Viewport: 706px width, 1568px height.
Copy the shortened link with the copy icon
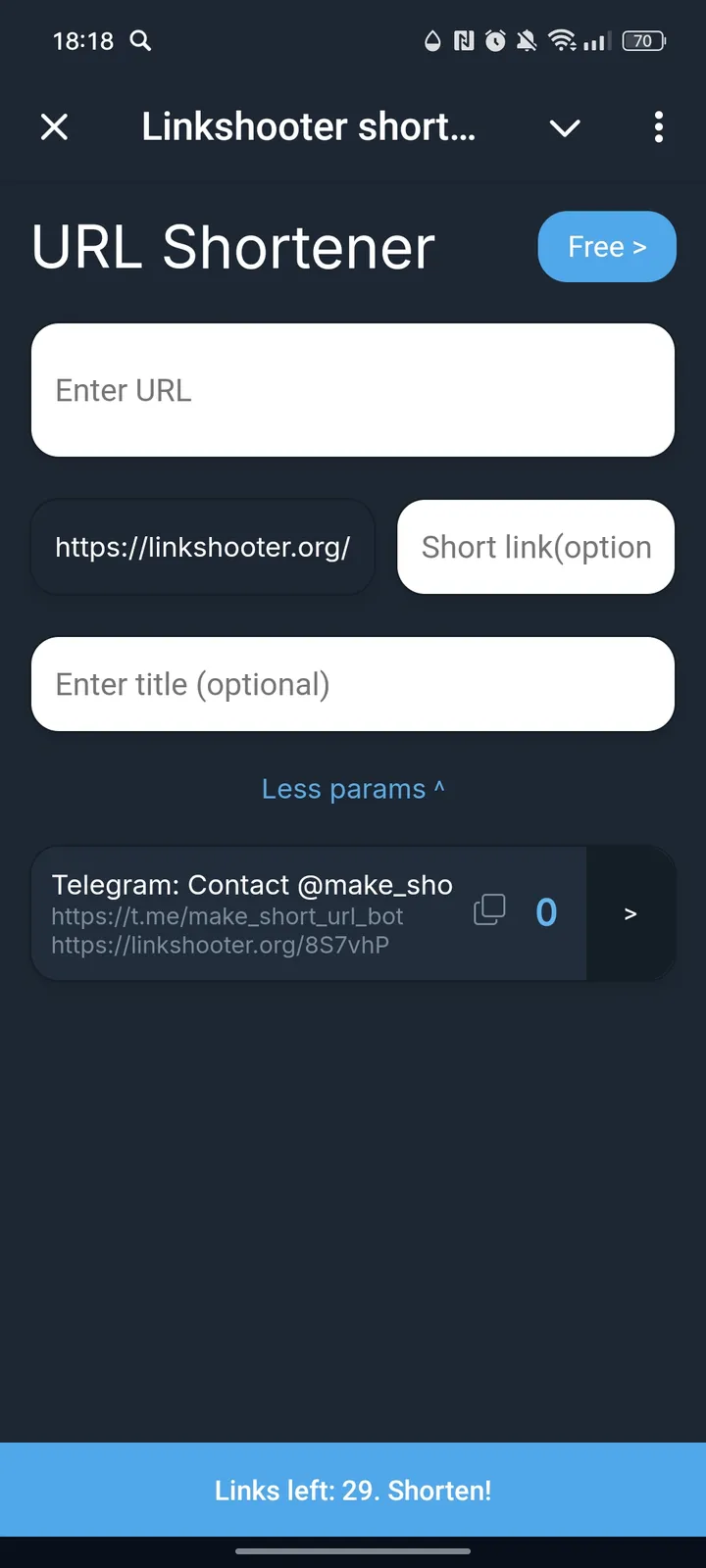(x=489, y=909)
